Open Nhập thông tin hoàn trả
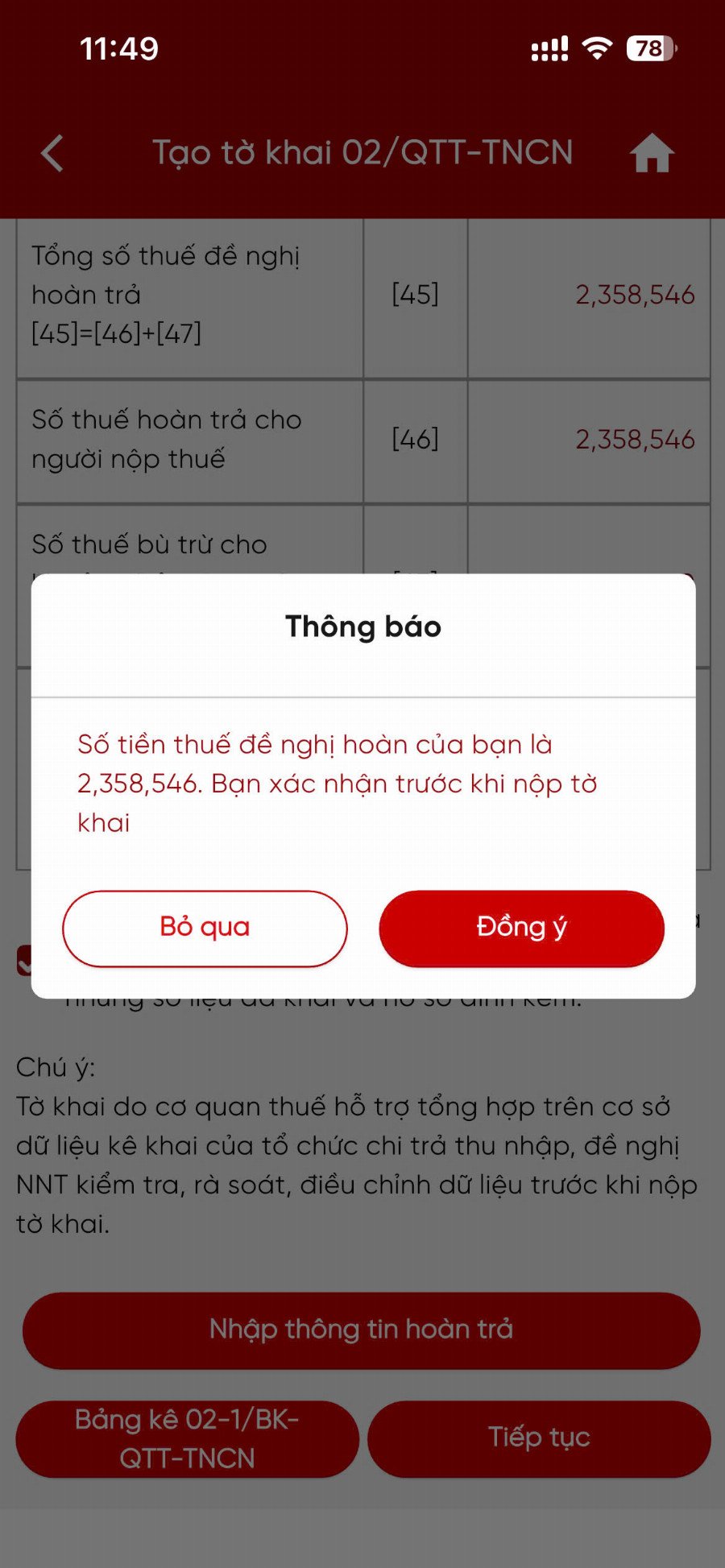 tap(362, 1330)
